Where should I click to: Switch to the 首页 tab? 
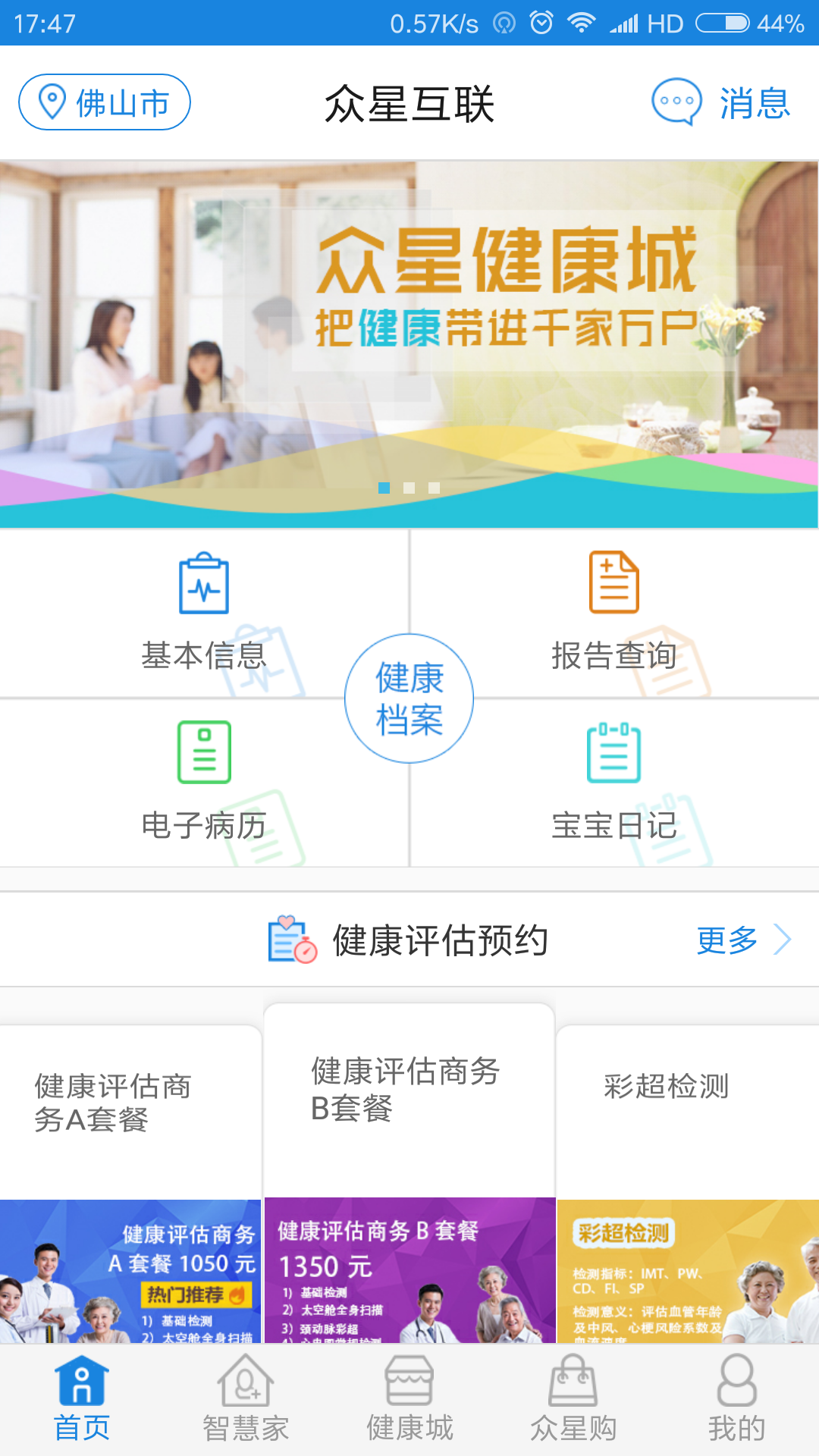[82, 1400]
